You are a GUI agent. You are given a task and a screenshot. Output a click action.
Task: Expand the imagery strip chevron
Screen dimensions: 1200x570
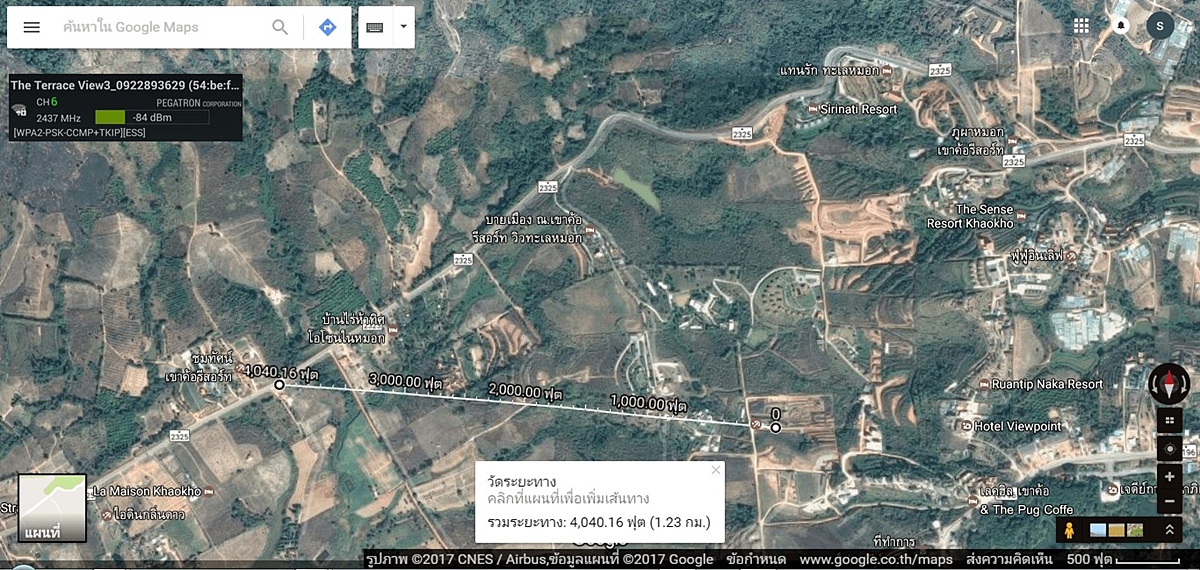[1170, 530]
